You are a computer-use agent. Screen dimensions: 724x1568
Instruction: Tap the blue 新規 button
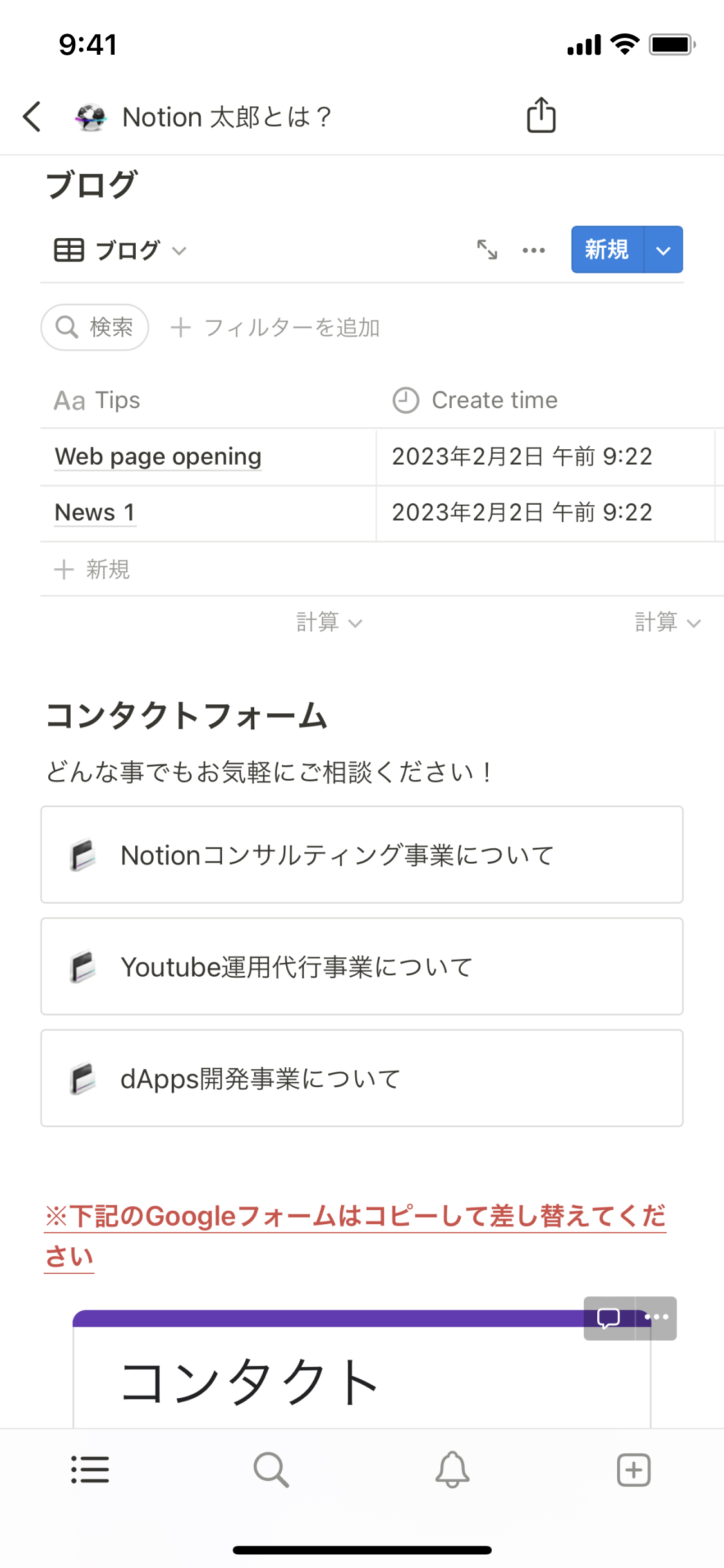606,250
